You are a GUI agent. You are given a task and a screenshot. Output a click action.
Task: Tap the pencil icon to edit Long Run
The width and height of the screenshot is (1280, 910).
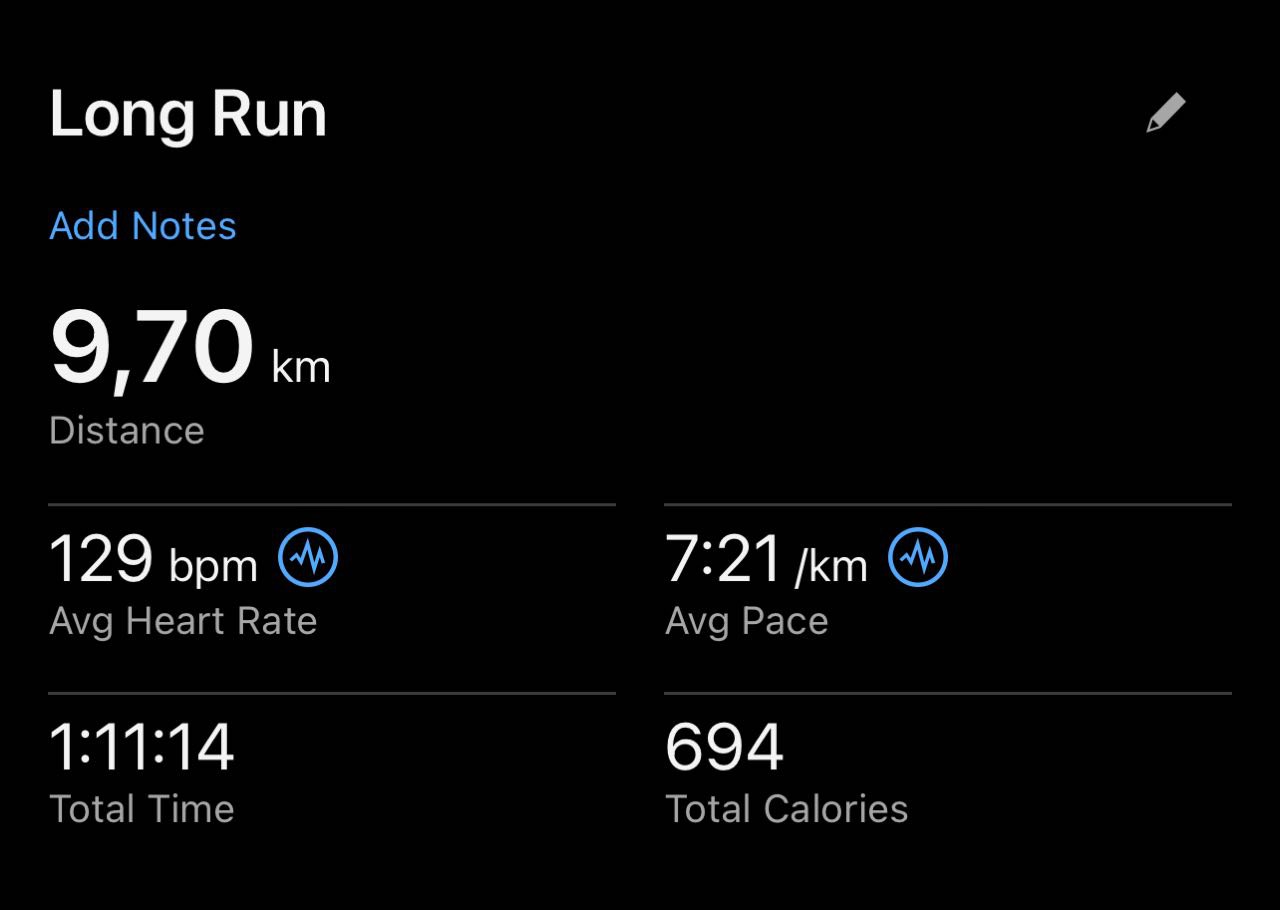[1166, 113]
